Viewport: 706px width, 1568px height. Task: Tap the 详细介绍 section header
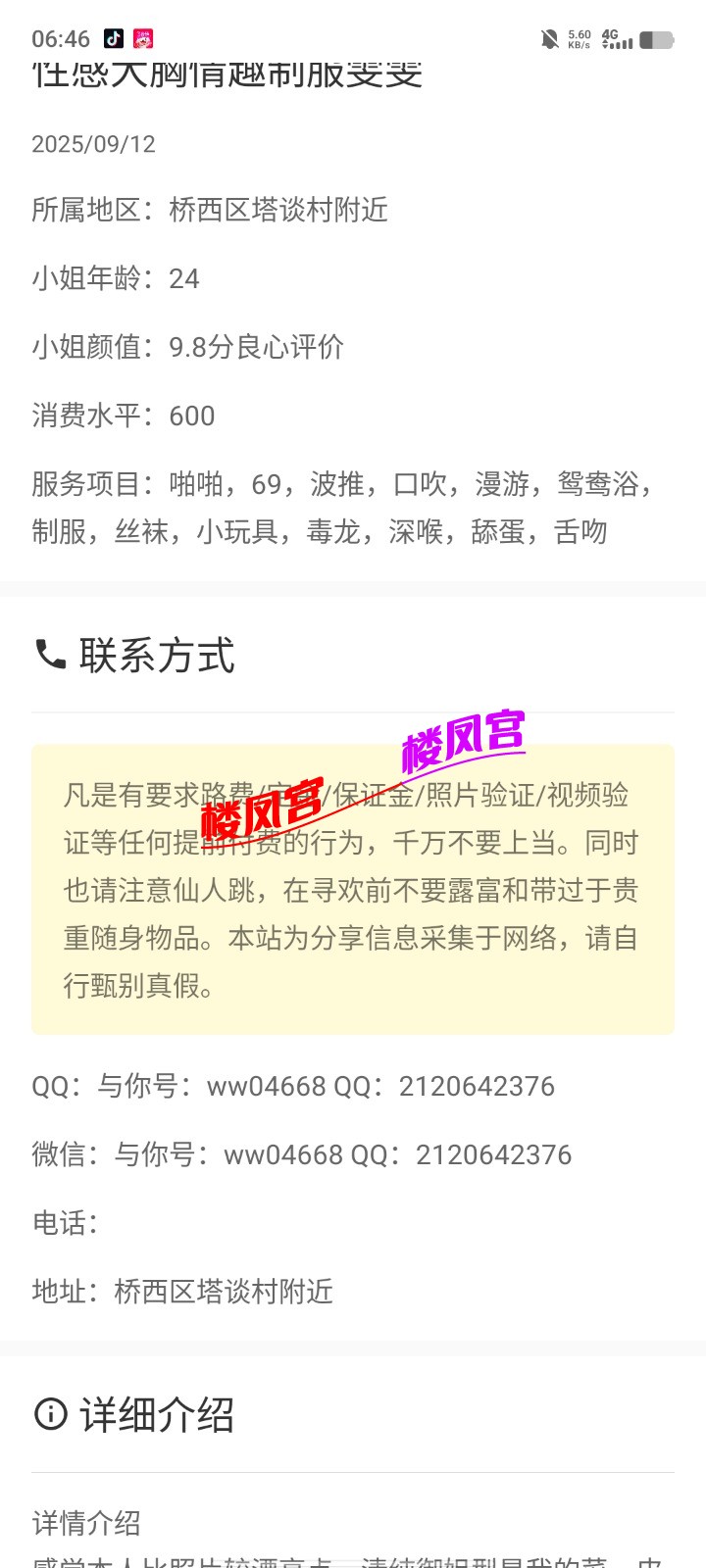click(x=159, y=1415)
